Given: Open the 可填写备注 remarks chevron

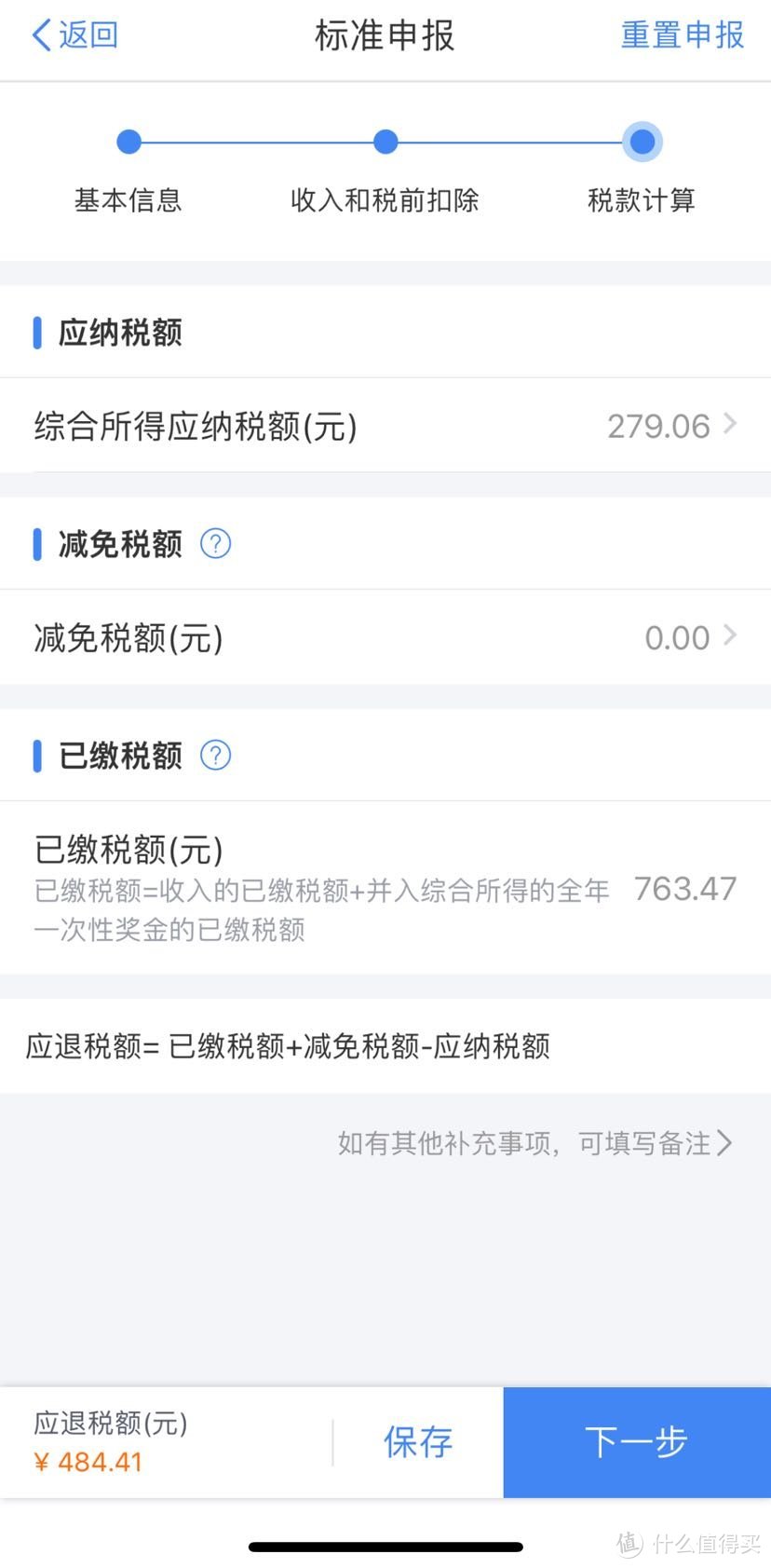Looking at the screenshot, I should click(730, 1143).
